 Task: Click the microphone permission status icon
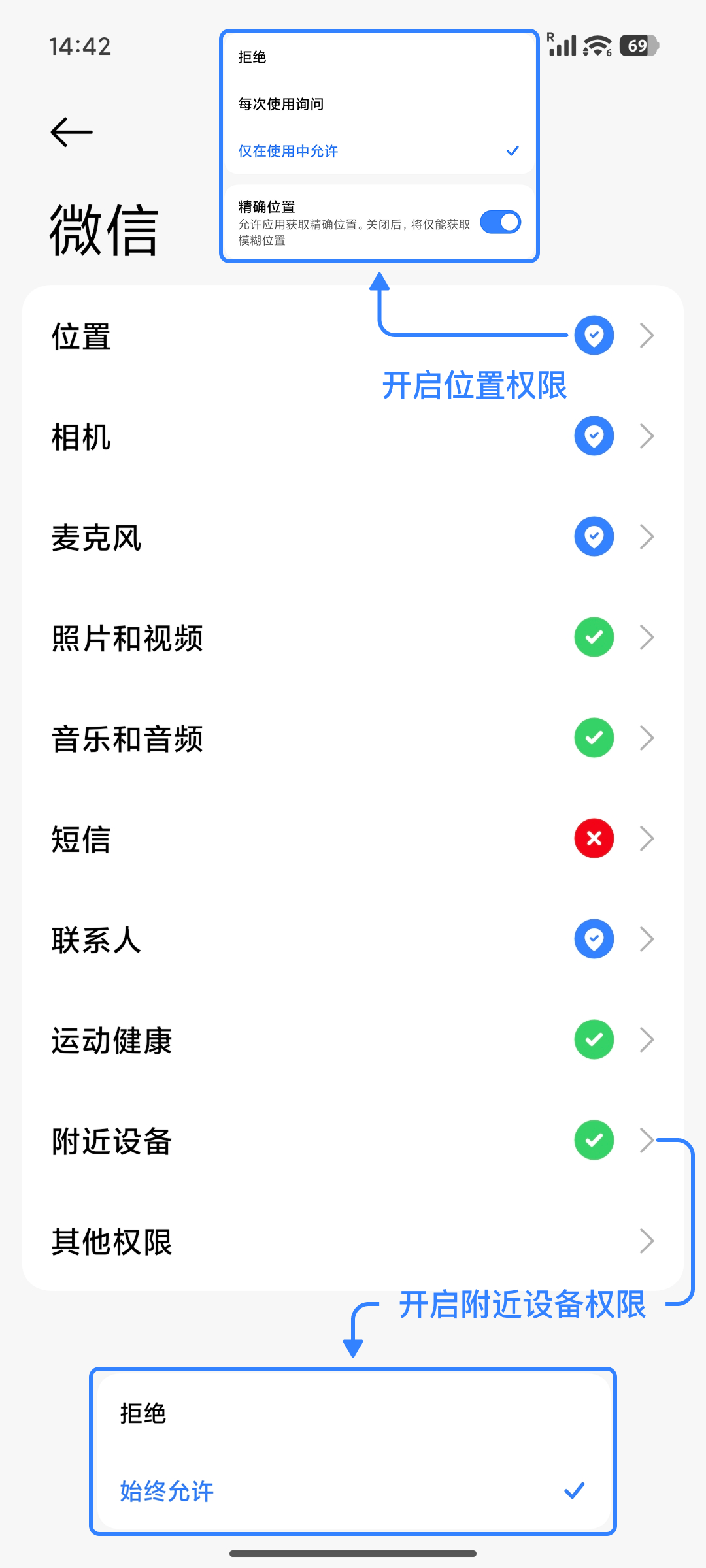click(x=593, y=536)
